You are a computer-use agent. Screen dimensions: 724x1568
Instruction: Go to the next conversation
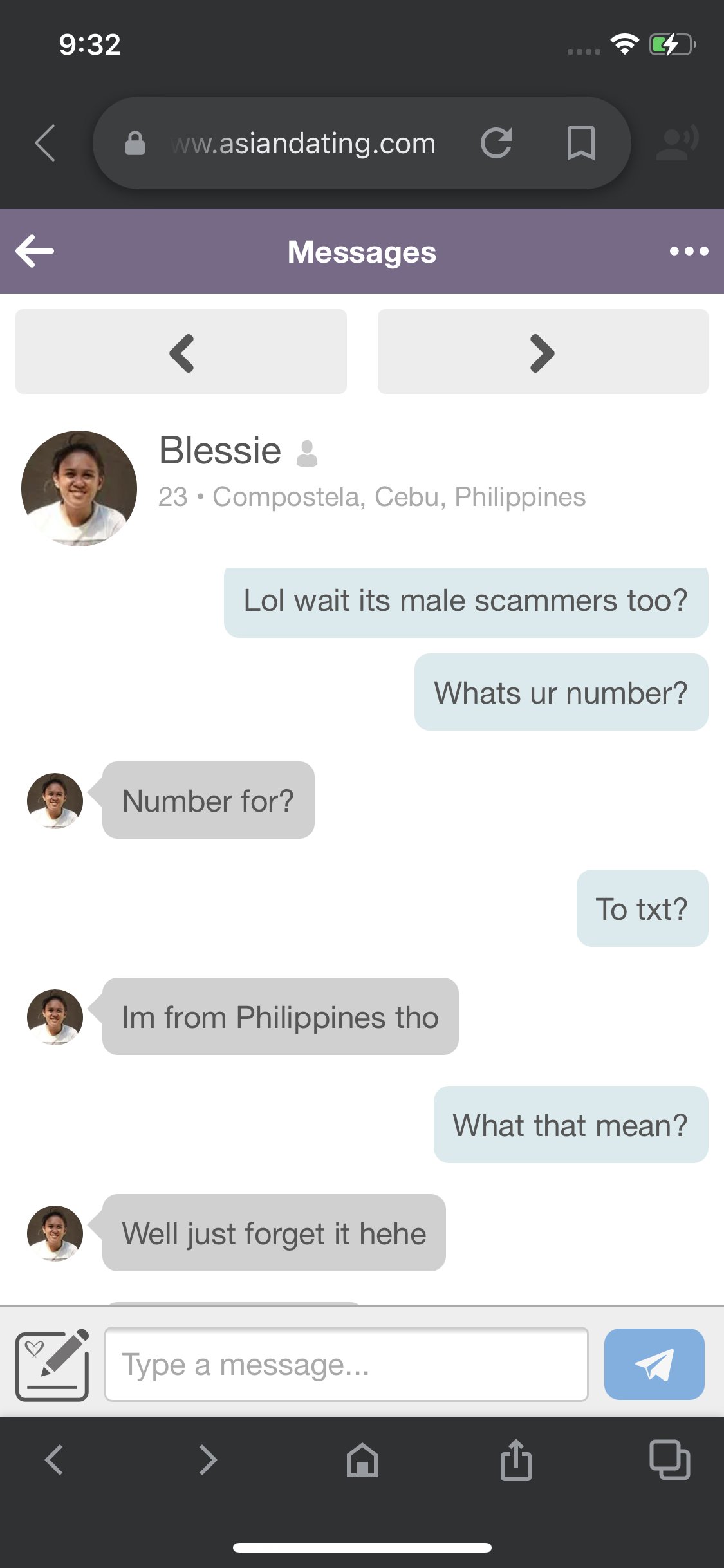pyautogui.click(x=543, y=351)
